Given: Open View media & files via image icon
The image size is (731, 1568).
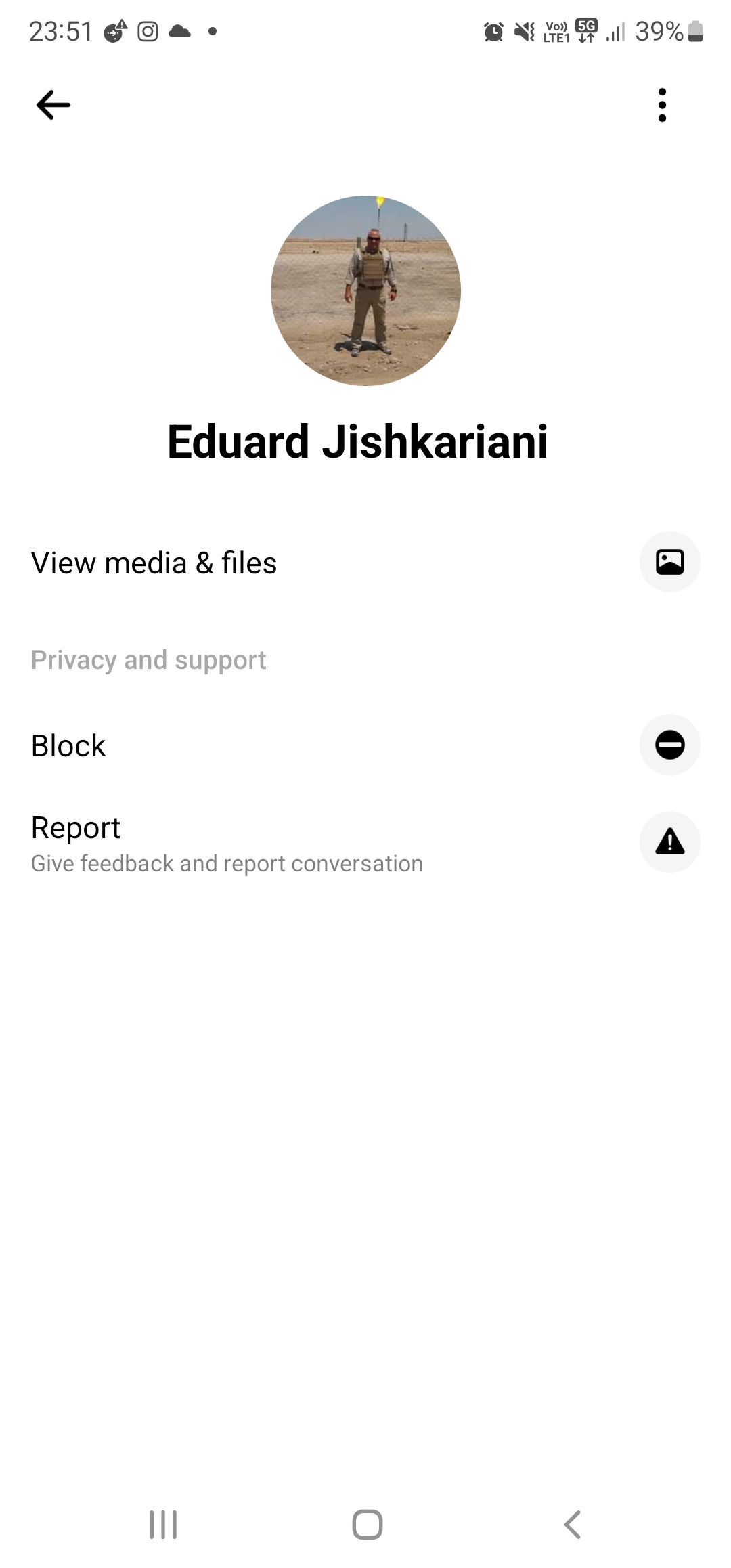Looking at the screenshot, I should click(x=669, y=561).
